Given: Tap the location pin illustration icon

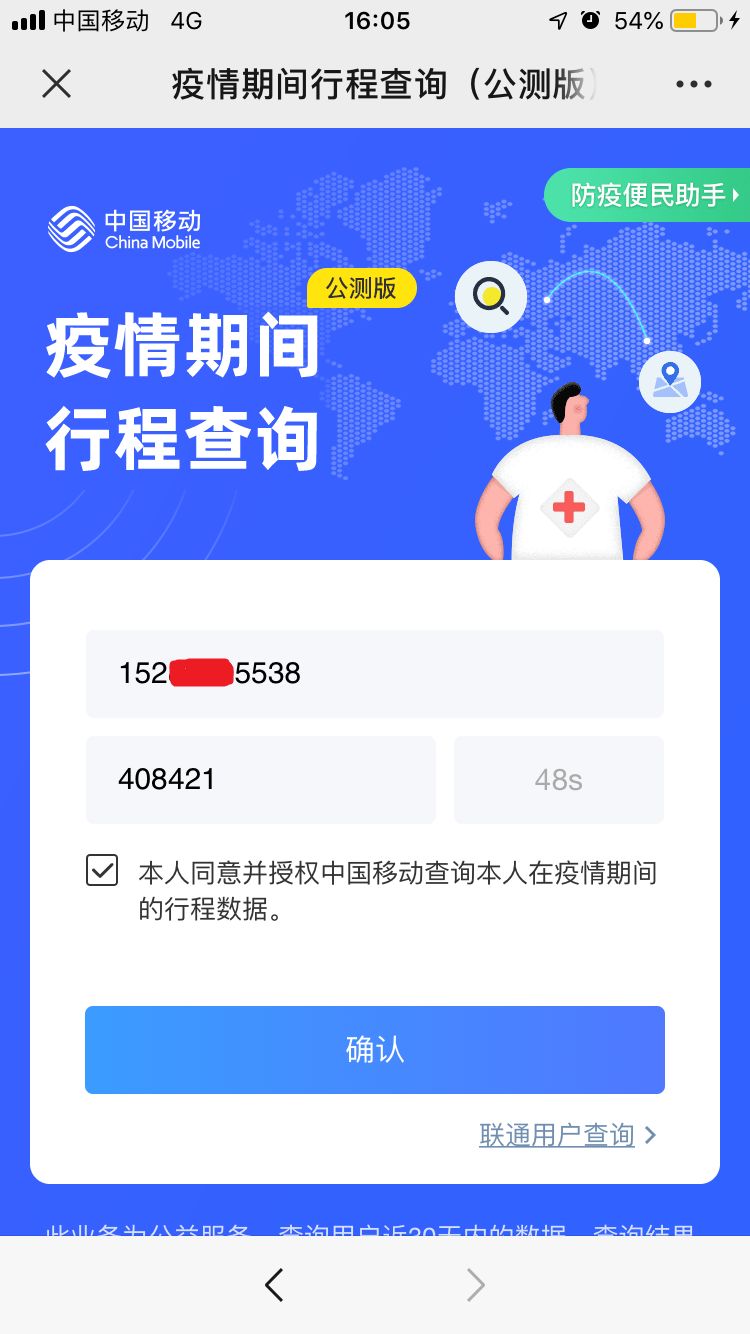Looking at the screenshot, I should 670,381.
